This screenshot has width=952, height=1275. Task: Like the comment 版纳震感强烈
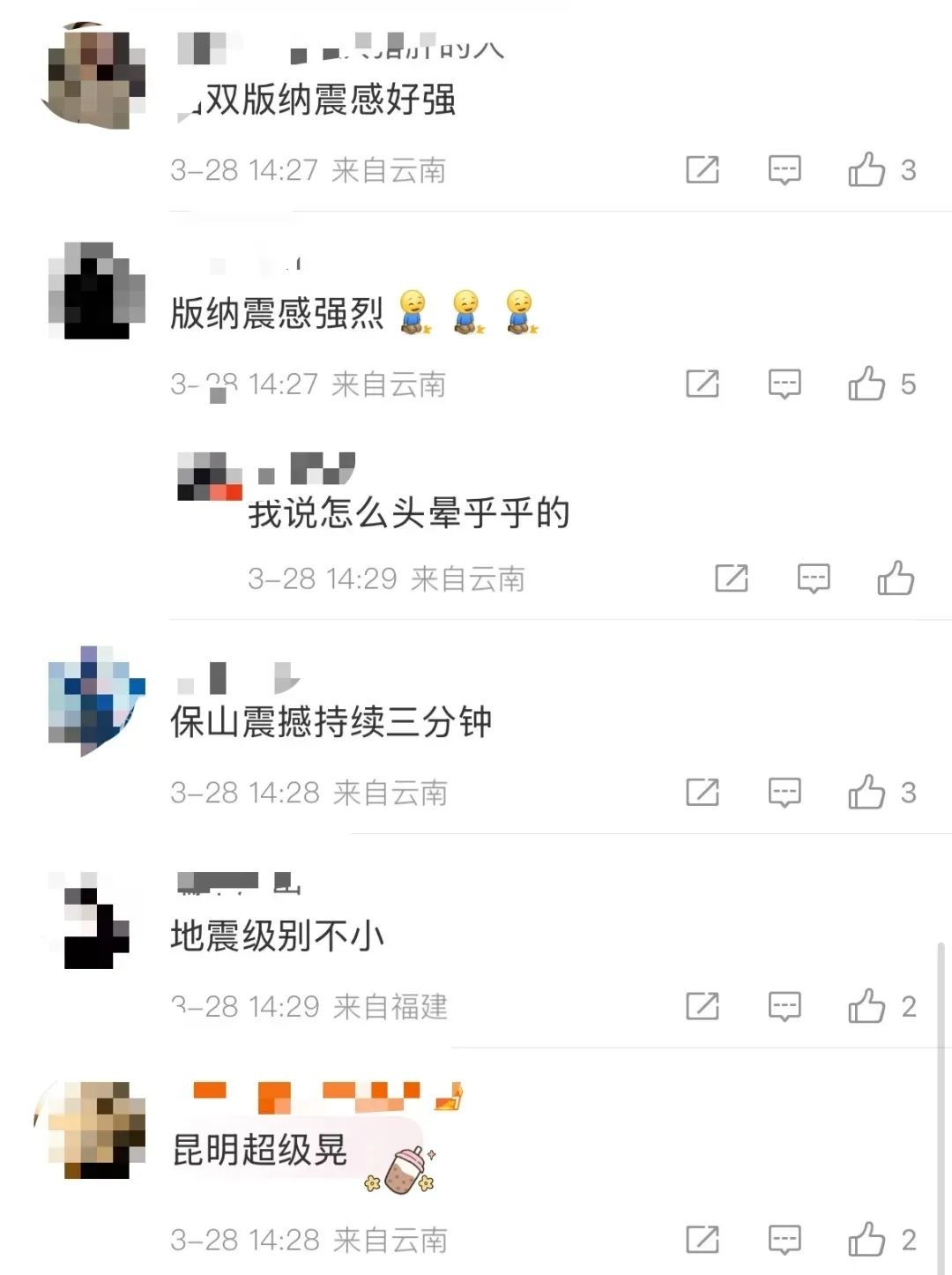tap(866, 384)
